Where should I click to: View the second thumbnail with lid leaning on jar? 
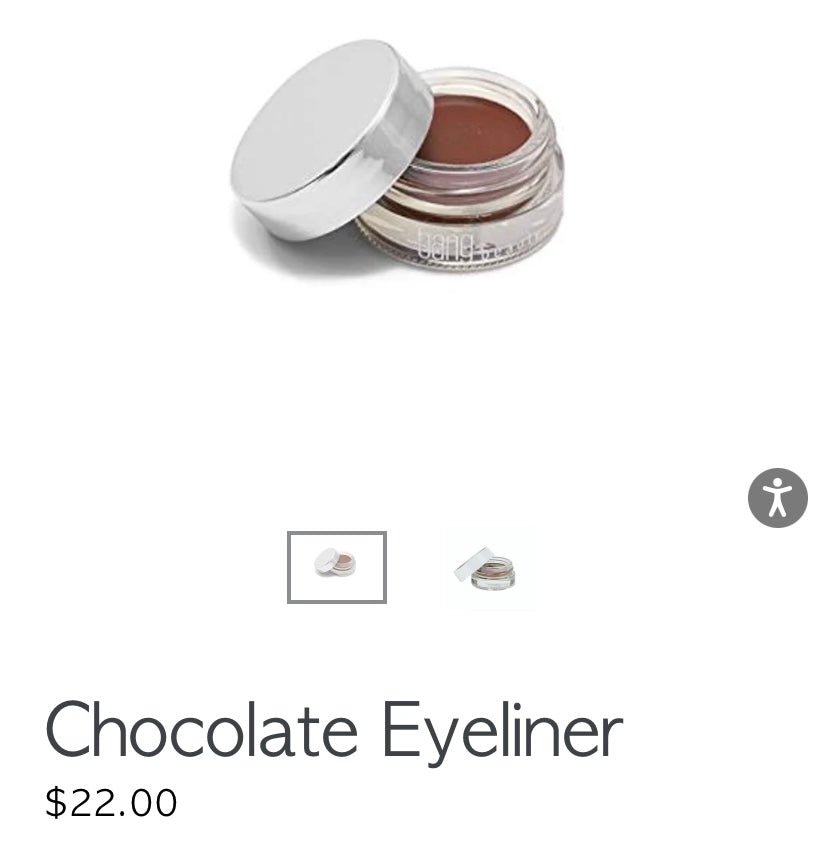click(x=487, y=568)
